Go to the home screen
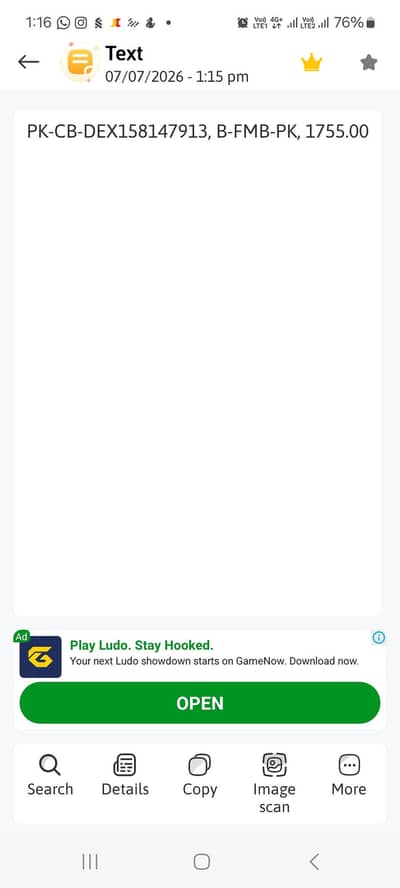This screenshot has height=888, width=400. 202,862
